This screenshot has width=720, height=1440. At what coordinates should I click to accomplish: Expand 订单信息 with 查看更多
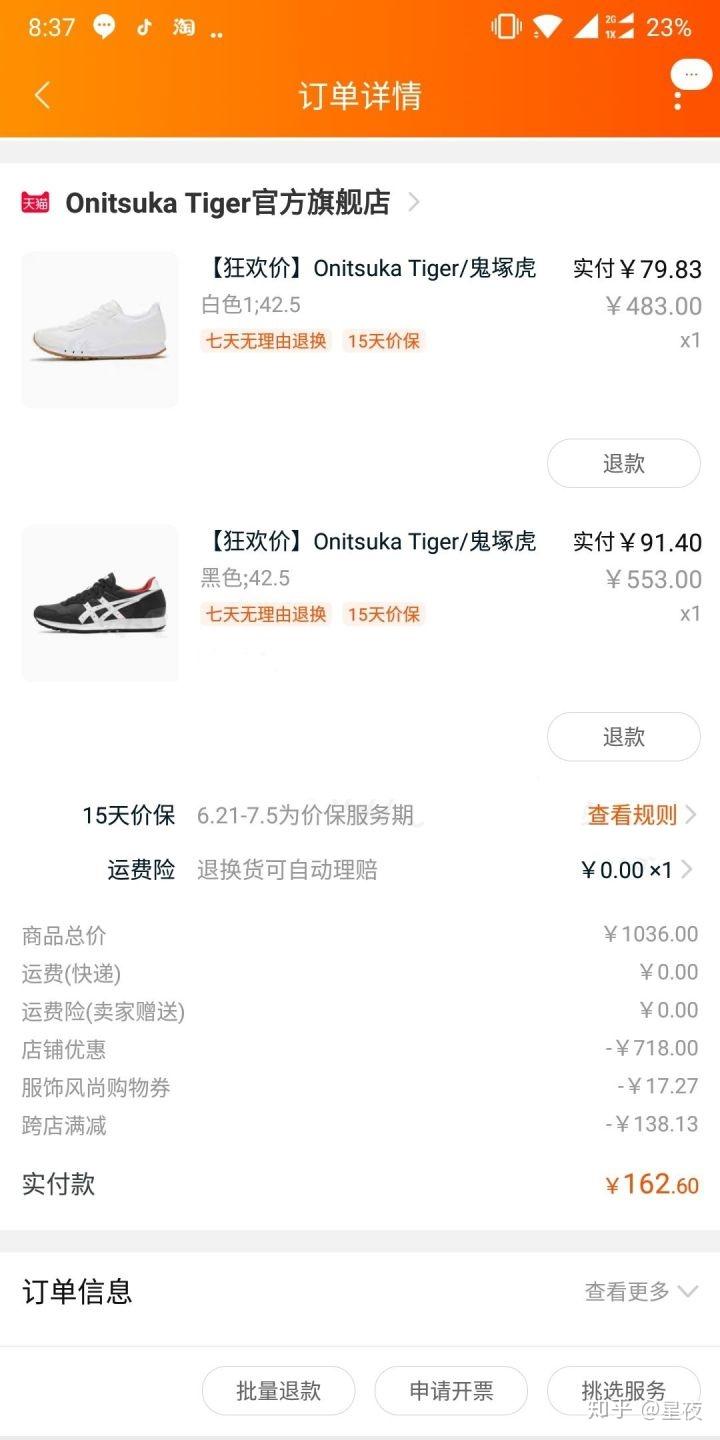pos(640,1292)
